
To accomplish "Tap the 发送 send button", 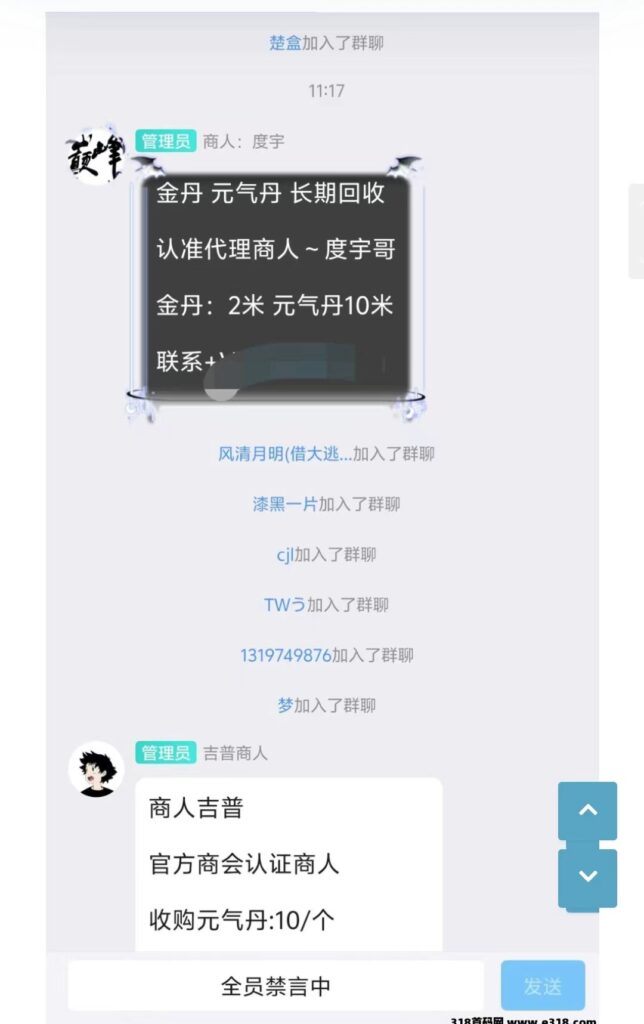I will tap(542, 986).
